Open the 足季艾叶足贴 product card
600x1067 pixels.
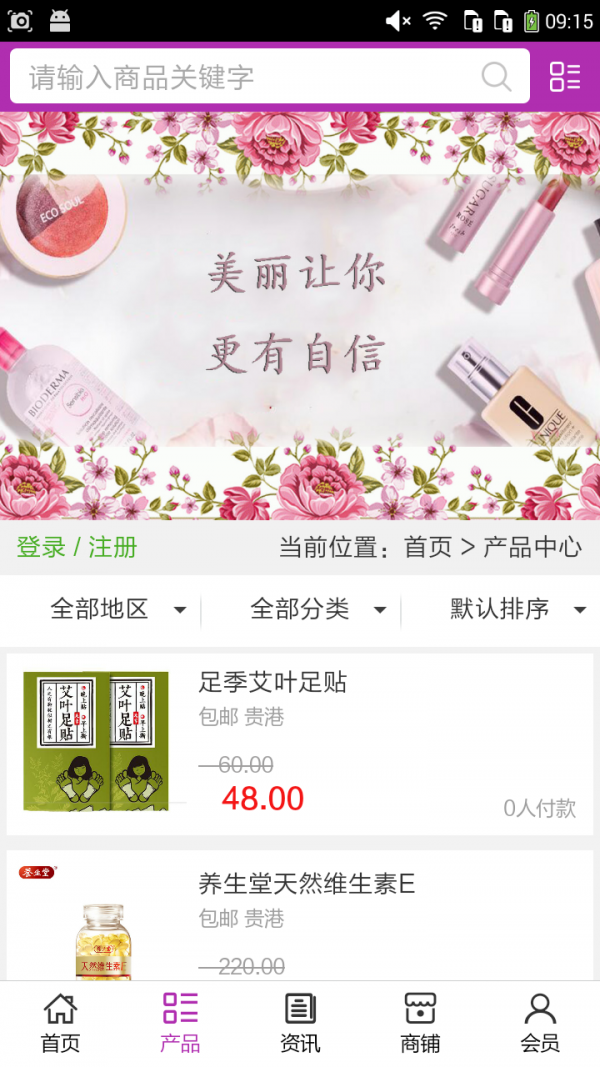click(300, 743)
